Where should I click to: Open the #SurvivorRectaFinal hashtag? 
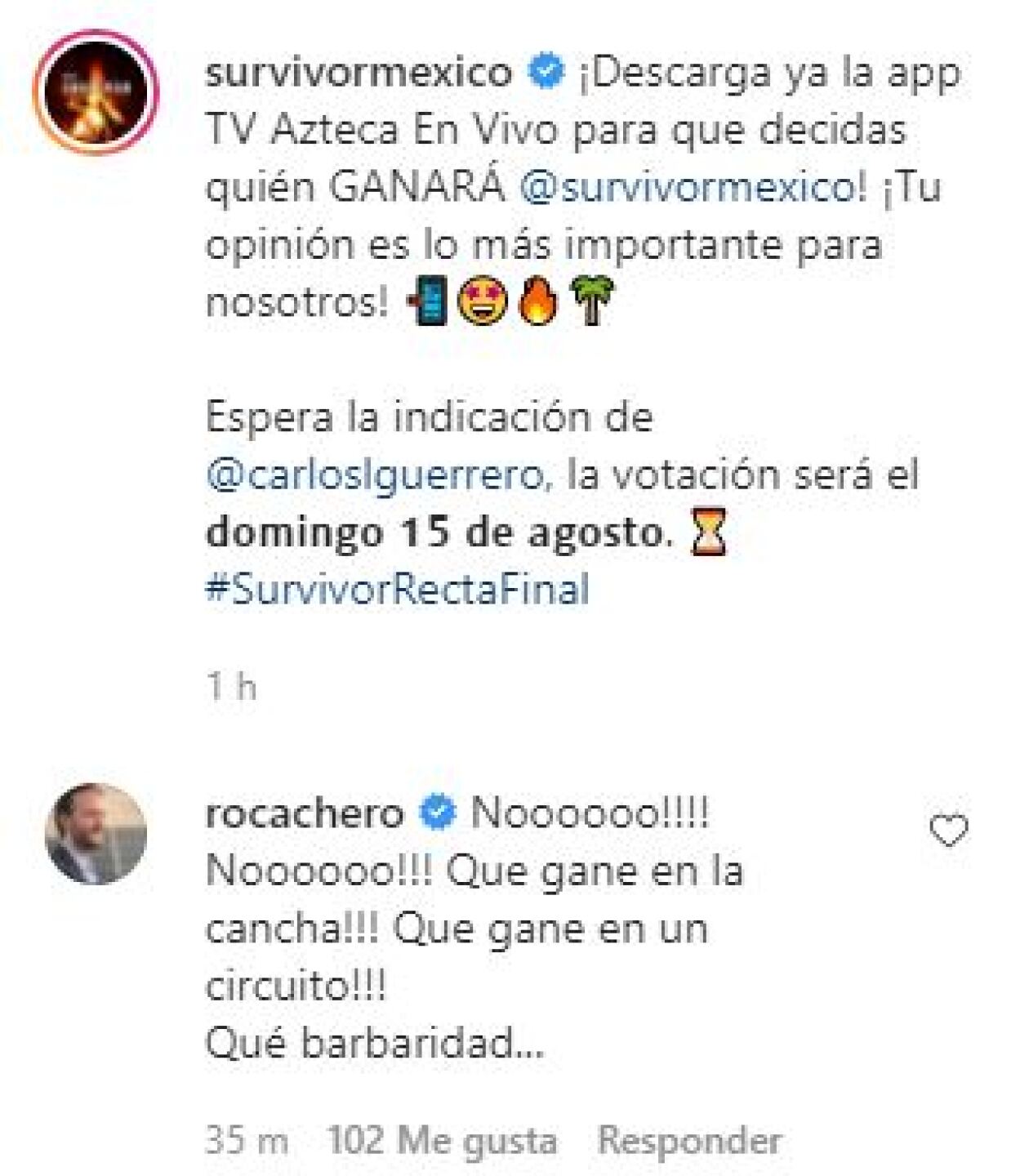pyautogui.click(x=397, y=589)
